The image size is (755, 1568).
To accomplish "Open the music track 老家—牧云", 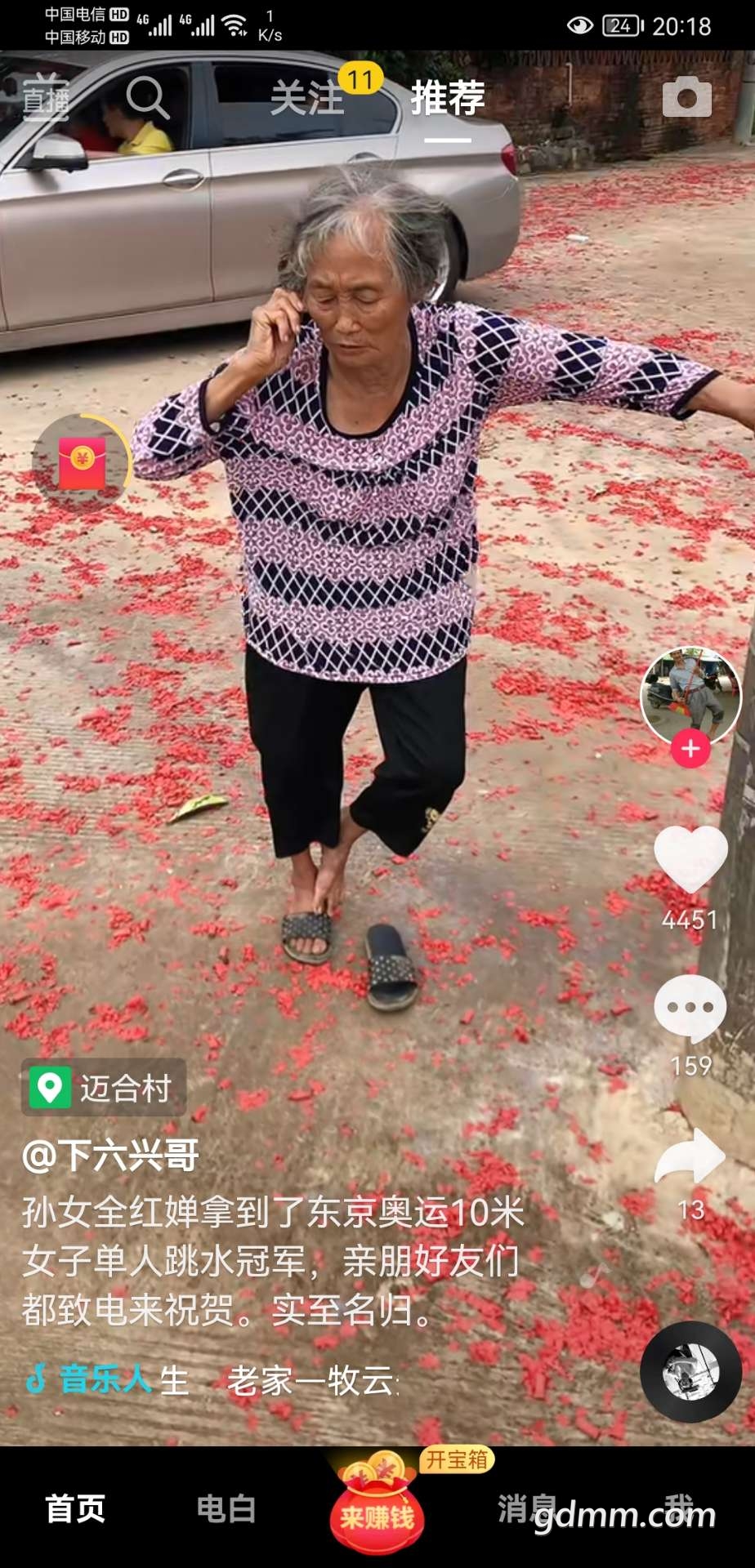I will tap(313, 1381).
